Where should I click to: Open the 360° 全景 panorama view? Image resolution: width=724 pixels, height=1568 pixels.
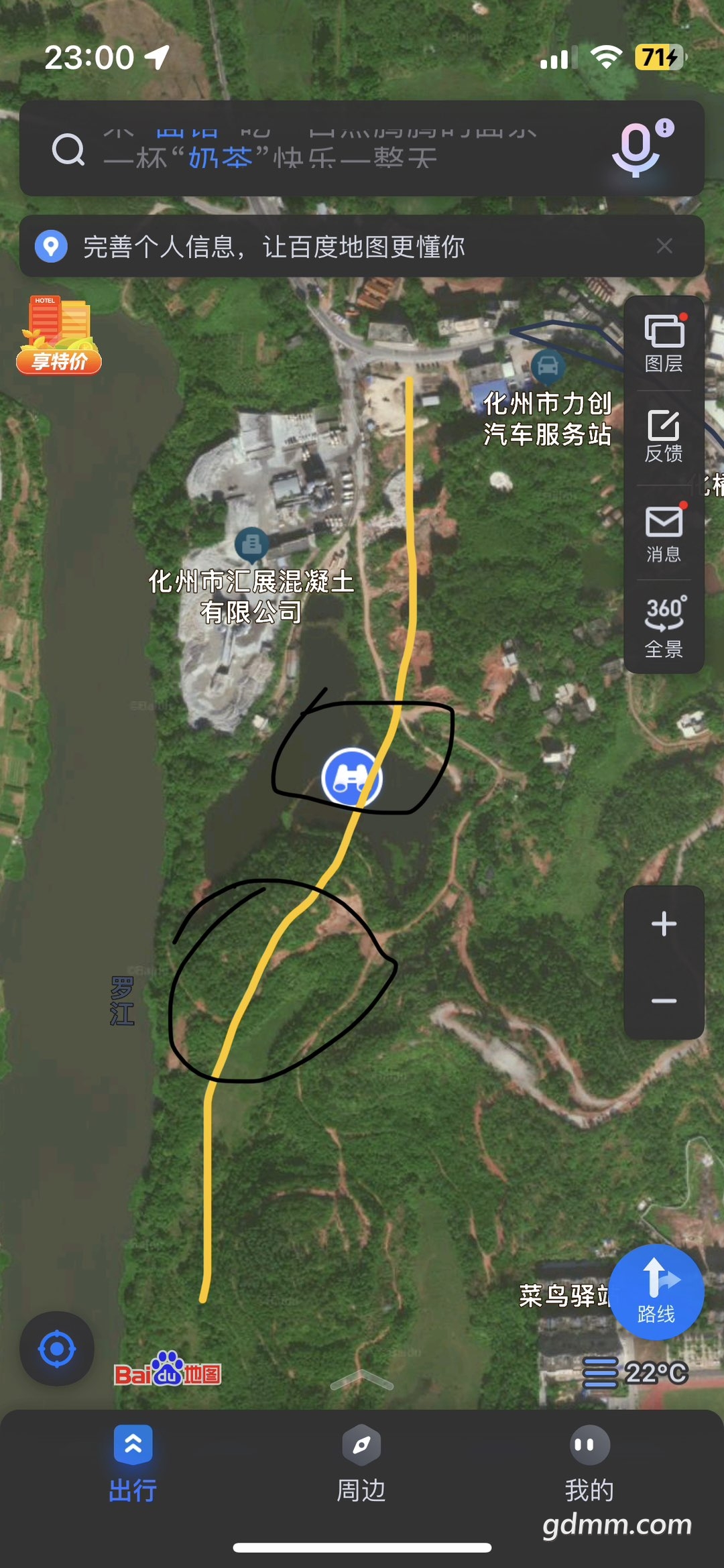coord(664,627)
